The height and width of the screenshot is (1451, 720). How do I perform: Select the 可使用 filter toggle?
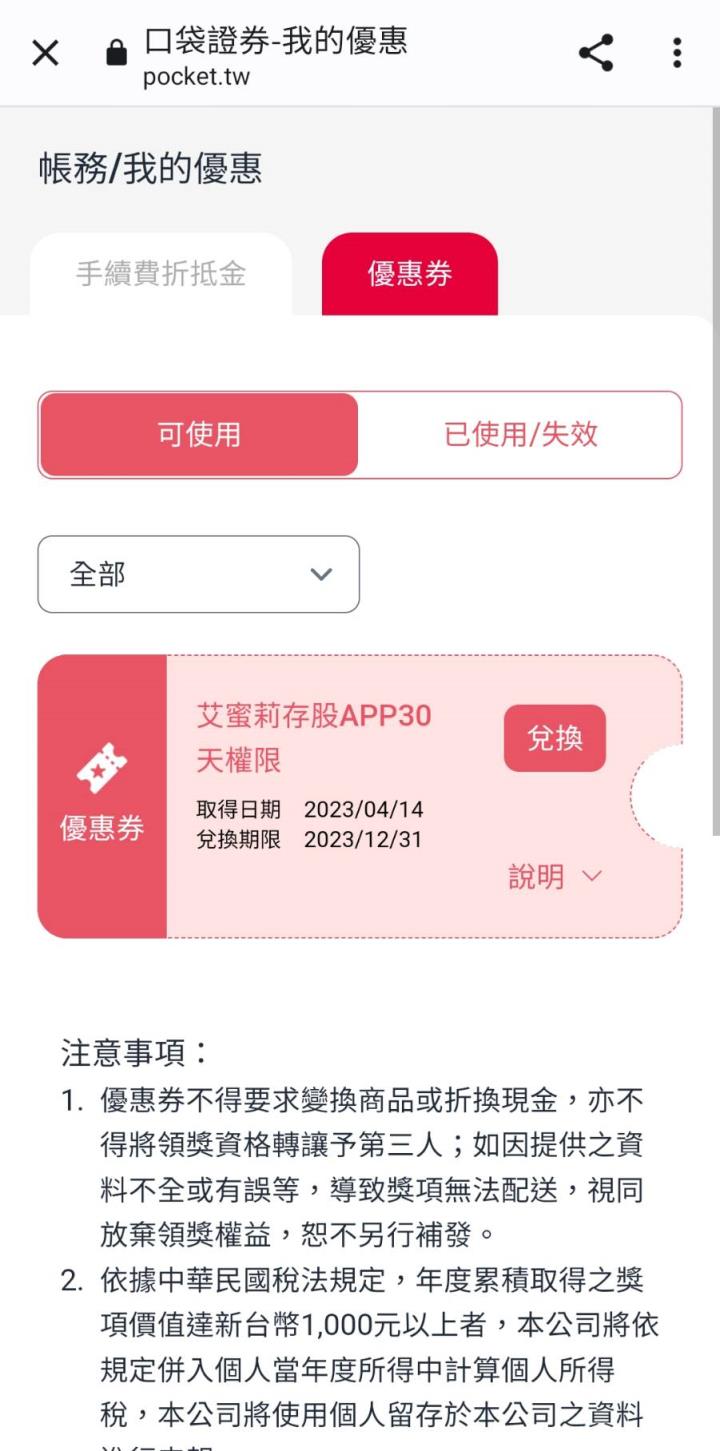click(x=197, y=433)
